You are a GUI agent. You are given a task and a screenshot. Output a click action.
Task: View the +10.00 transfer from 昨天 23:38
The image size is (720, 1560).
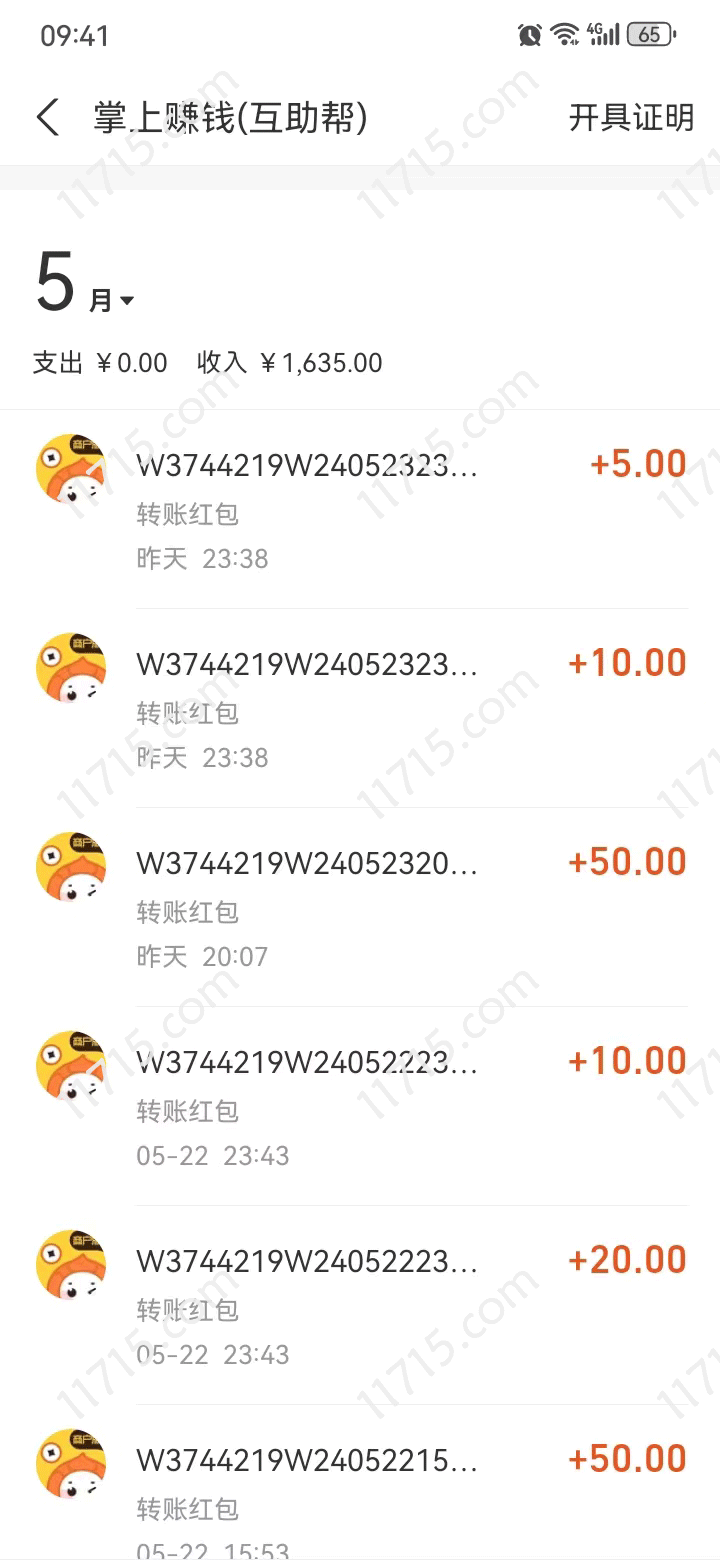360,708
